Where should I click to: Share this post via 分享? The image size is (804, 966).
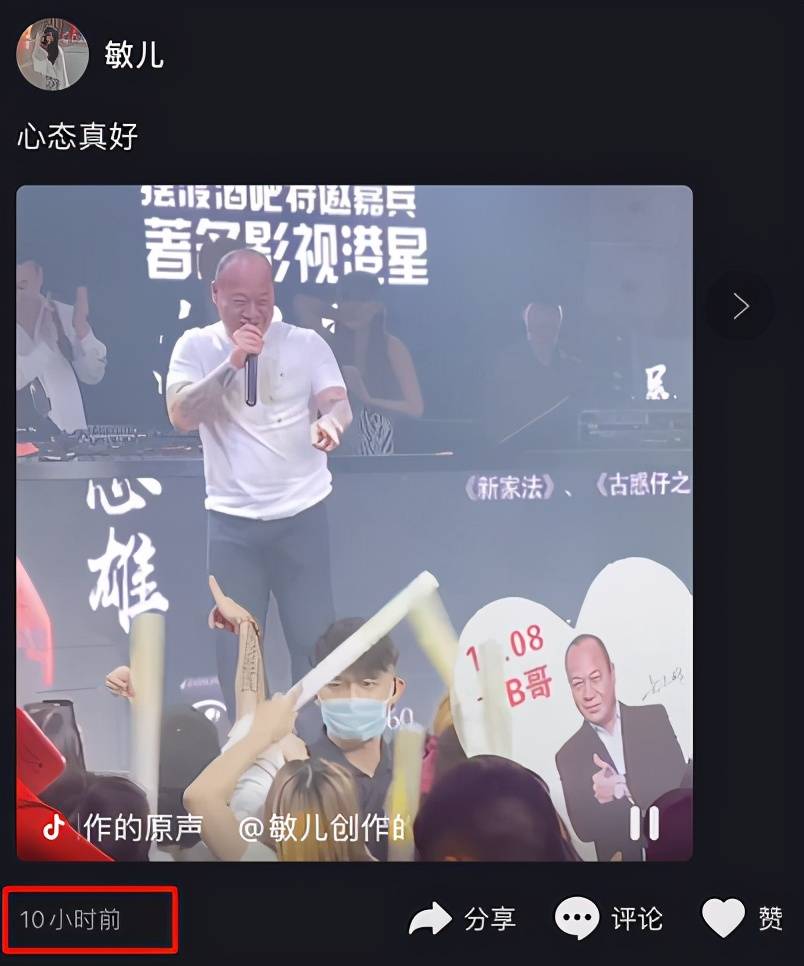tap(463, 917)
